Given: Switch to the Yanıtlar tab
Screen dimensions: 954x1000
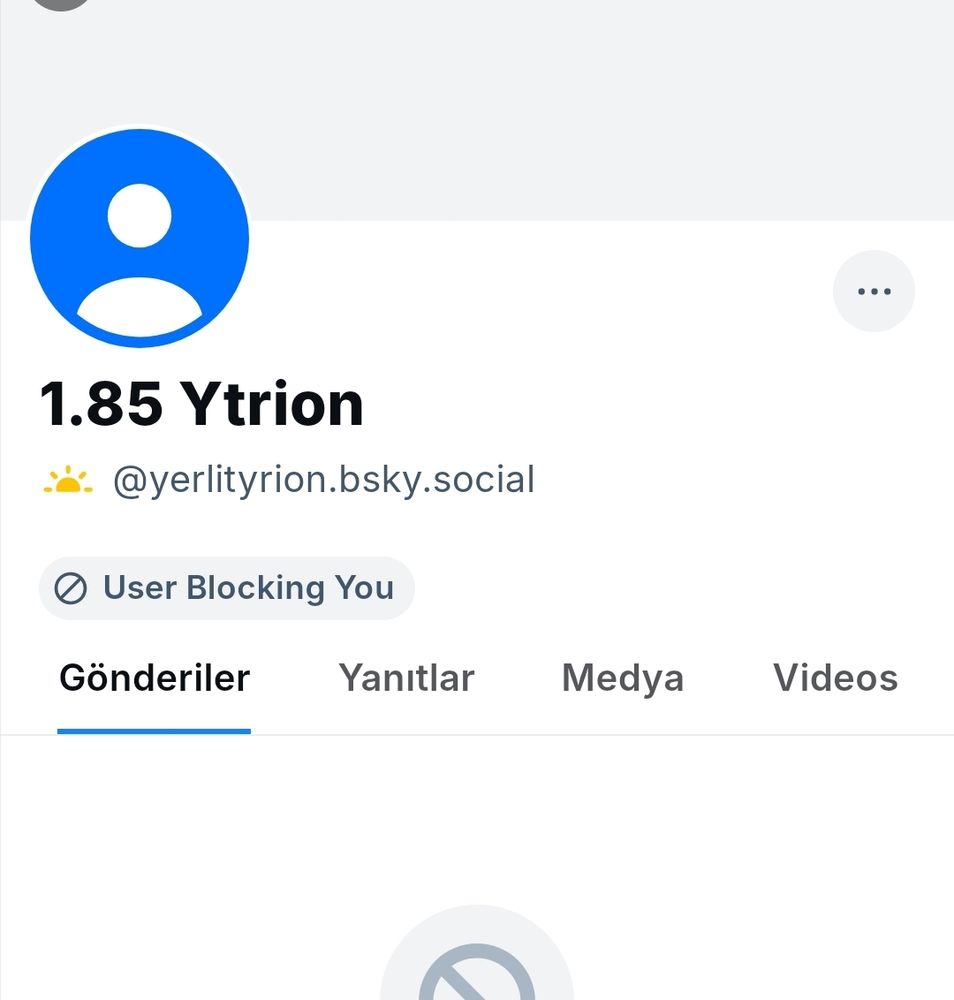Looking at the screenshot, I should (406, 679).
